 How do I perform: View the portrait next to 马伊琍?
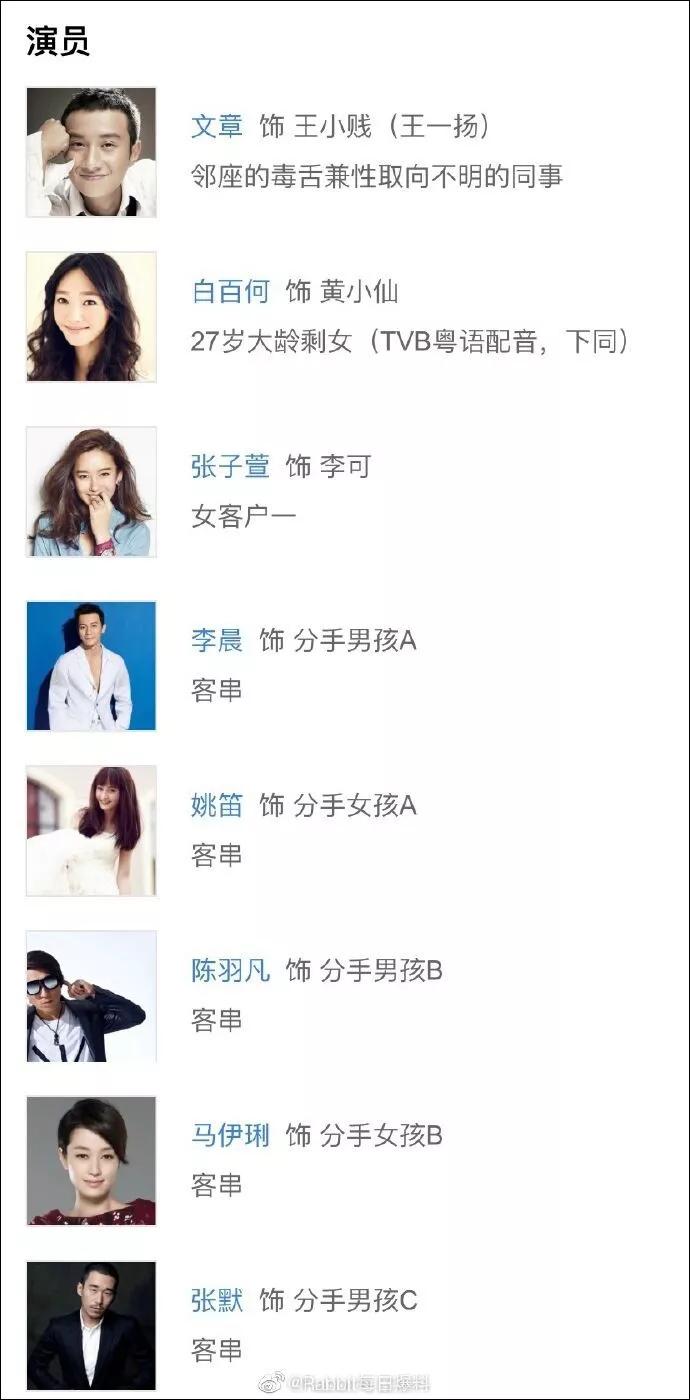point(91,1161)
